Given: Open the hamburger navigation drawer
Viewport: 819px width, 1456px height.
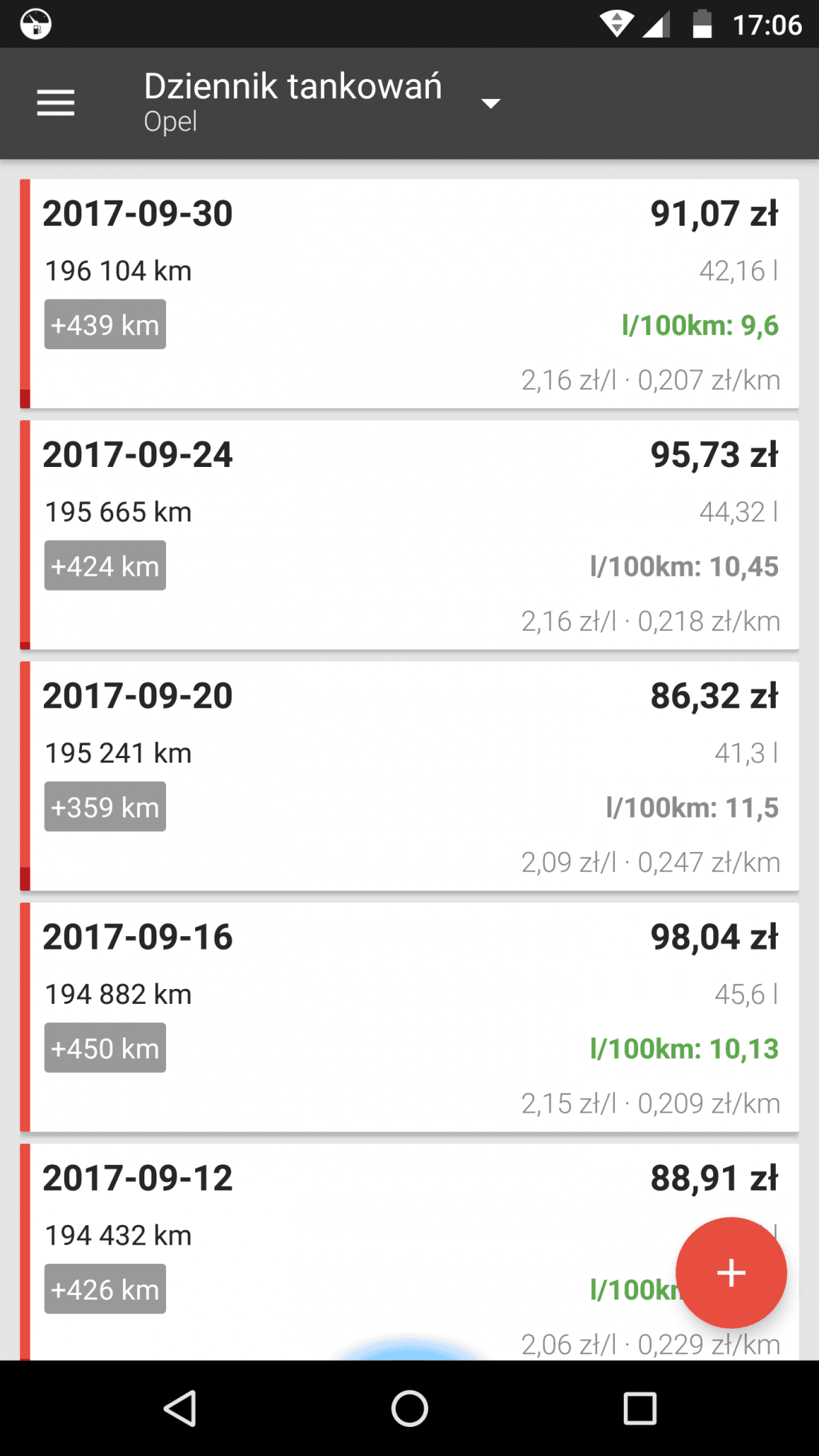Looking at the screenshot, I should pyautogui.click(x=56, y=103).
